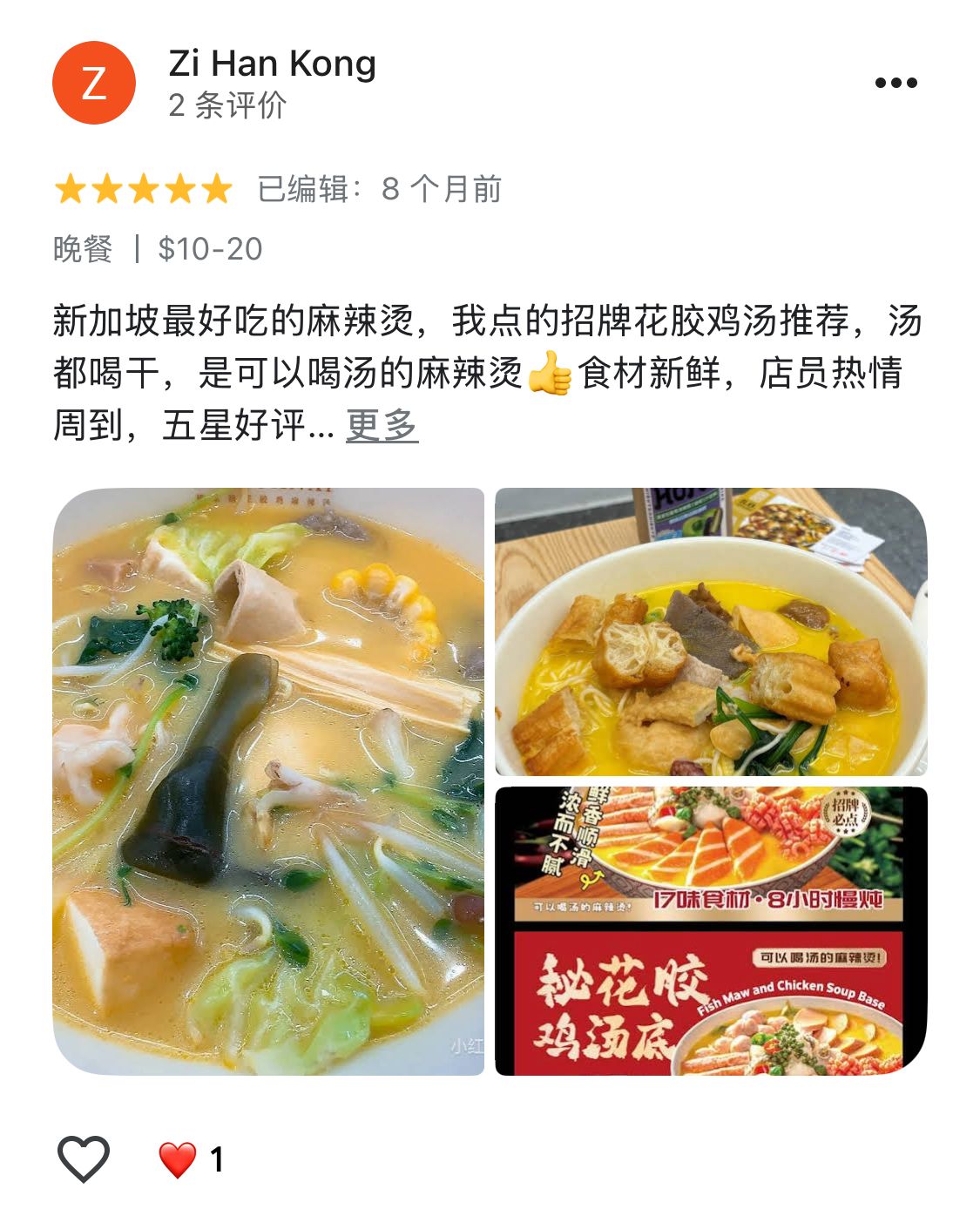Like this review with the heart outline

pos(84,1158)
